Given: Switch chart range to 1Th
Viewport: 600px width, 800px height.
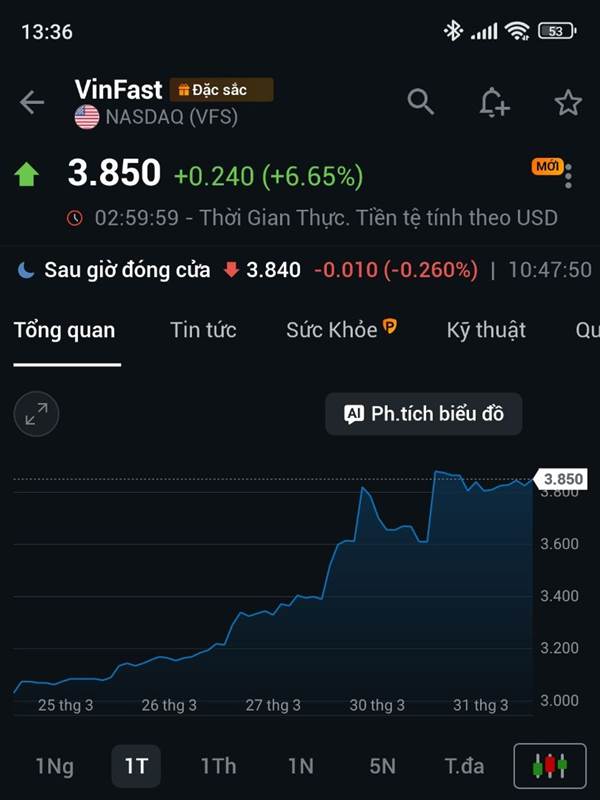Looking at the screenshot, I should [x=218, y=766].
